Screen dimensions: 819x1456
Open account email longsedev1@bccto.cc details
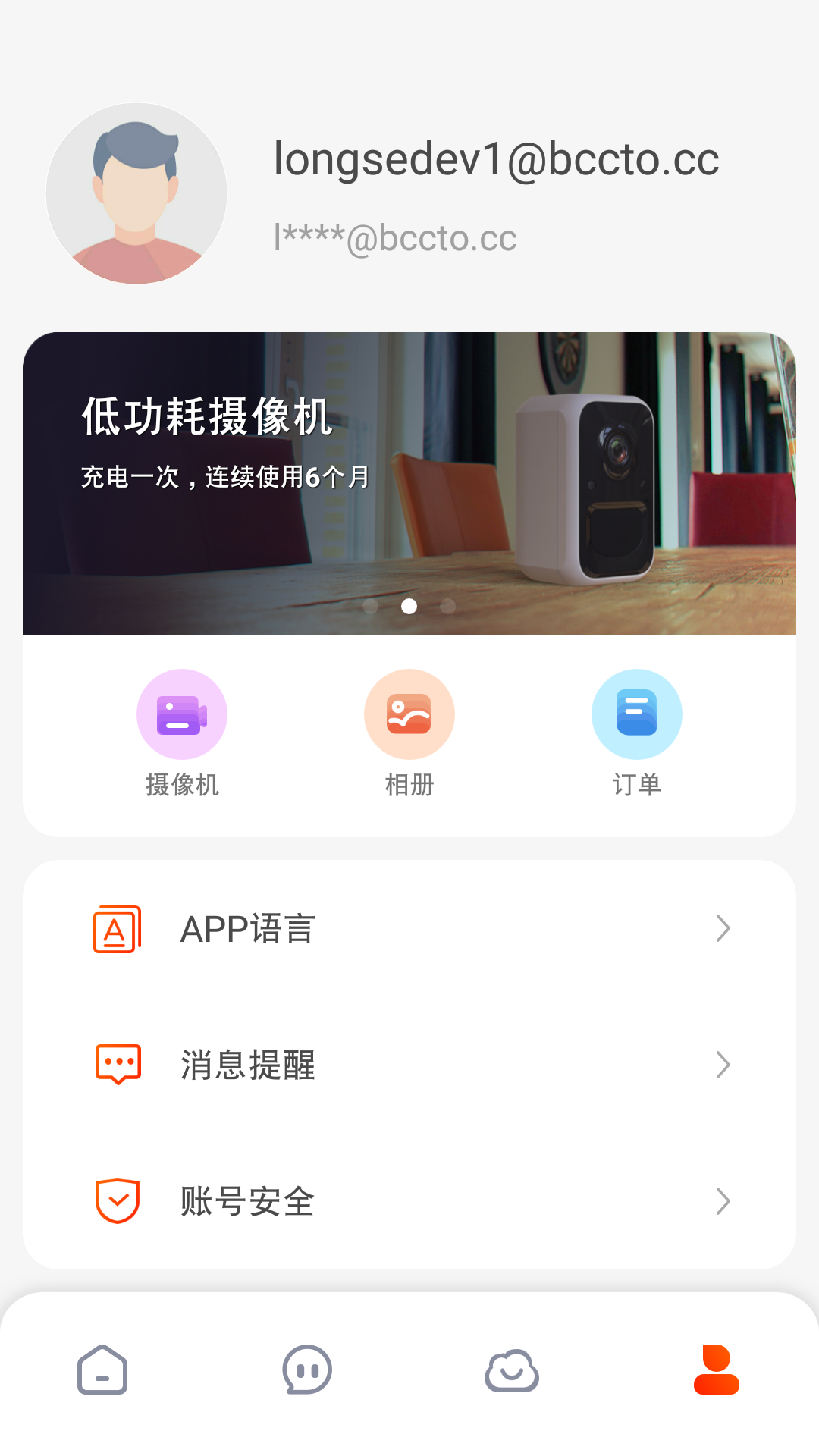click(496, 159)
